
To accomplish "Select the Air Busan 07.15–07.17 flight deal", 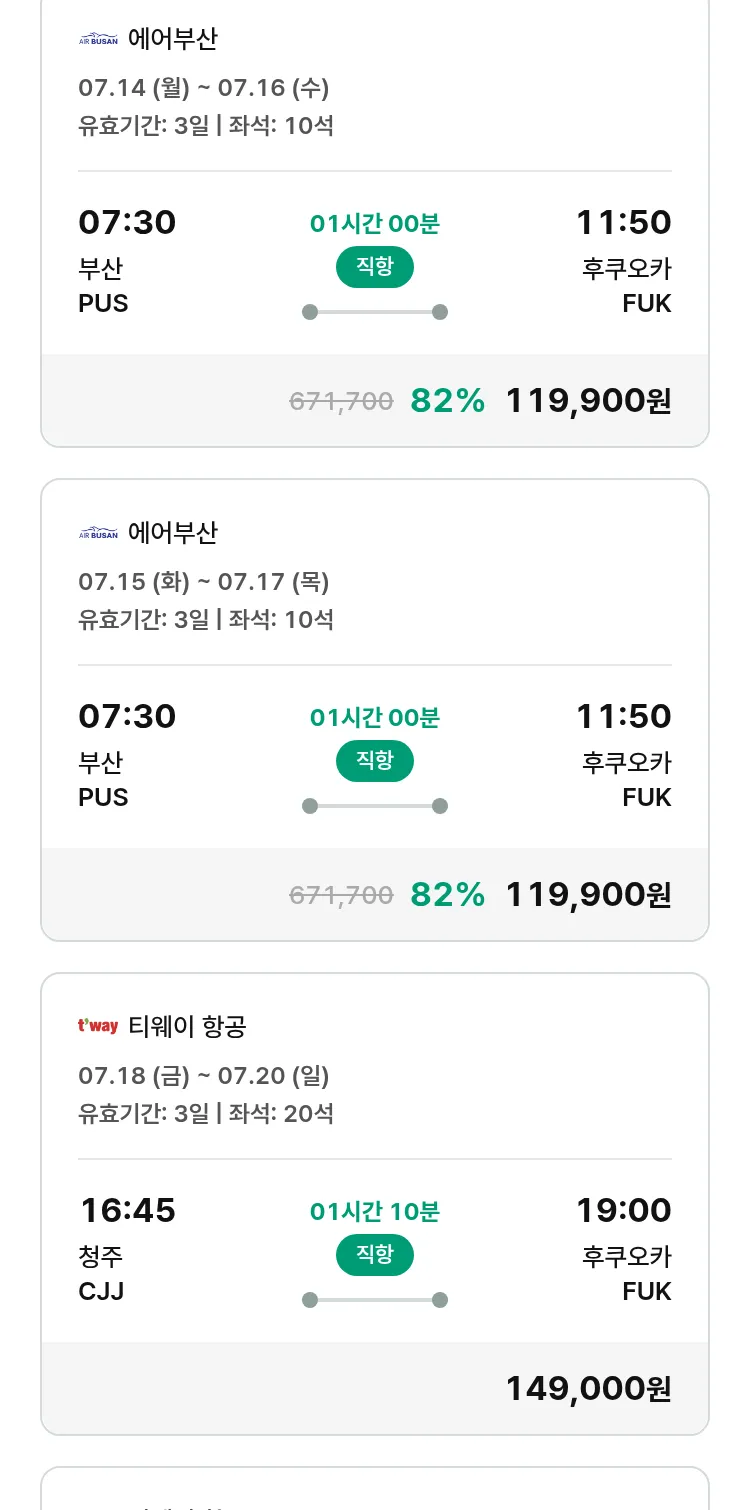I will 375,710.
